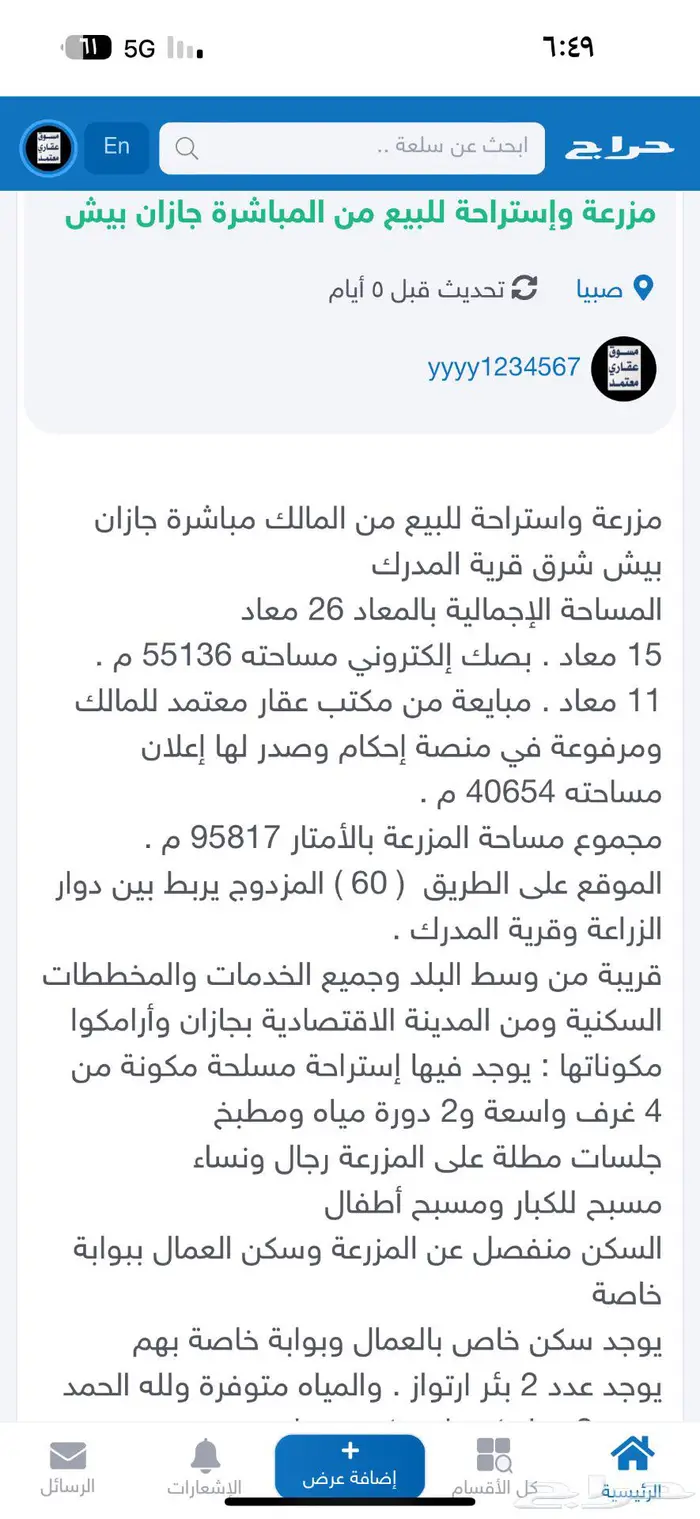The image size is (700, 1519).
Task: Switch to the الرئيسية tab
Action: pyautogui.click(x=632, y=1468)
